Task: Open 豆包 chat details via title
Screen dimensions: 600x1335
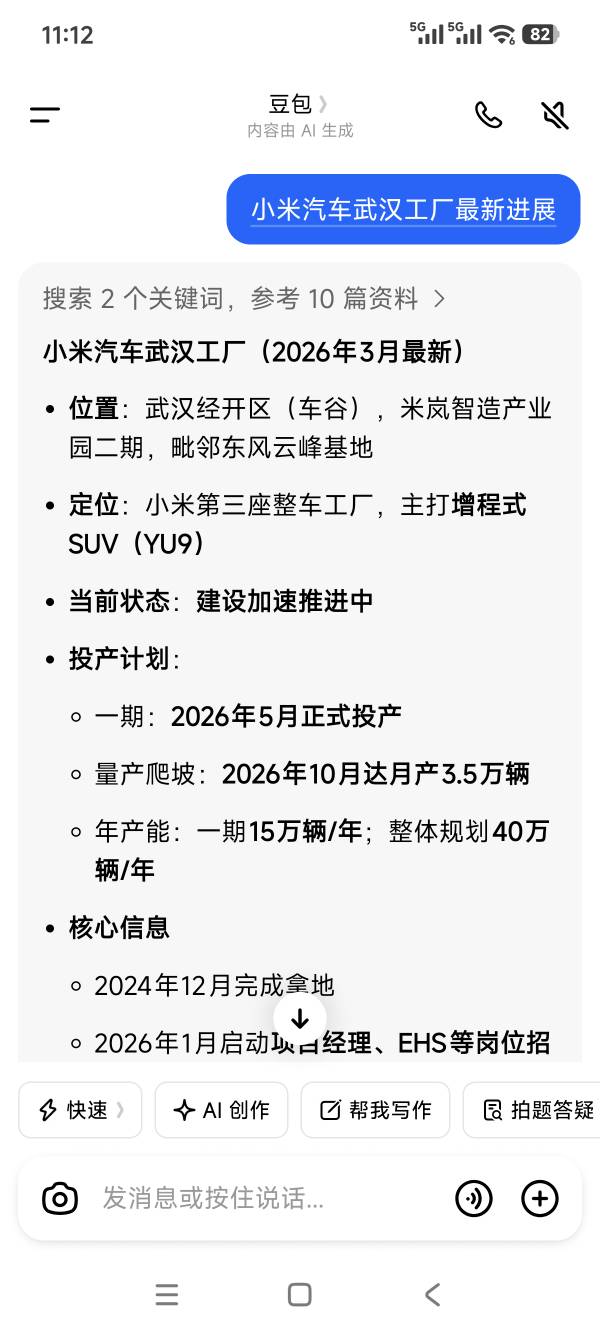Action: (x=298, y=105)
